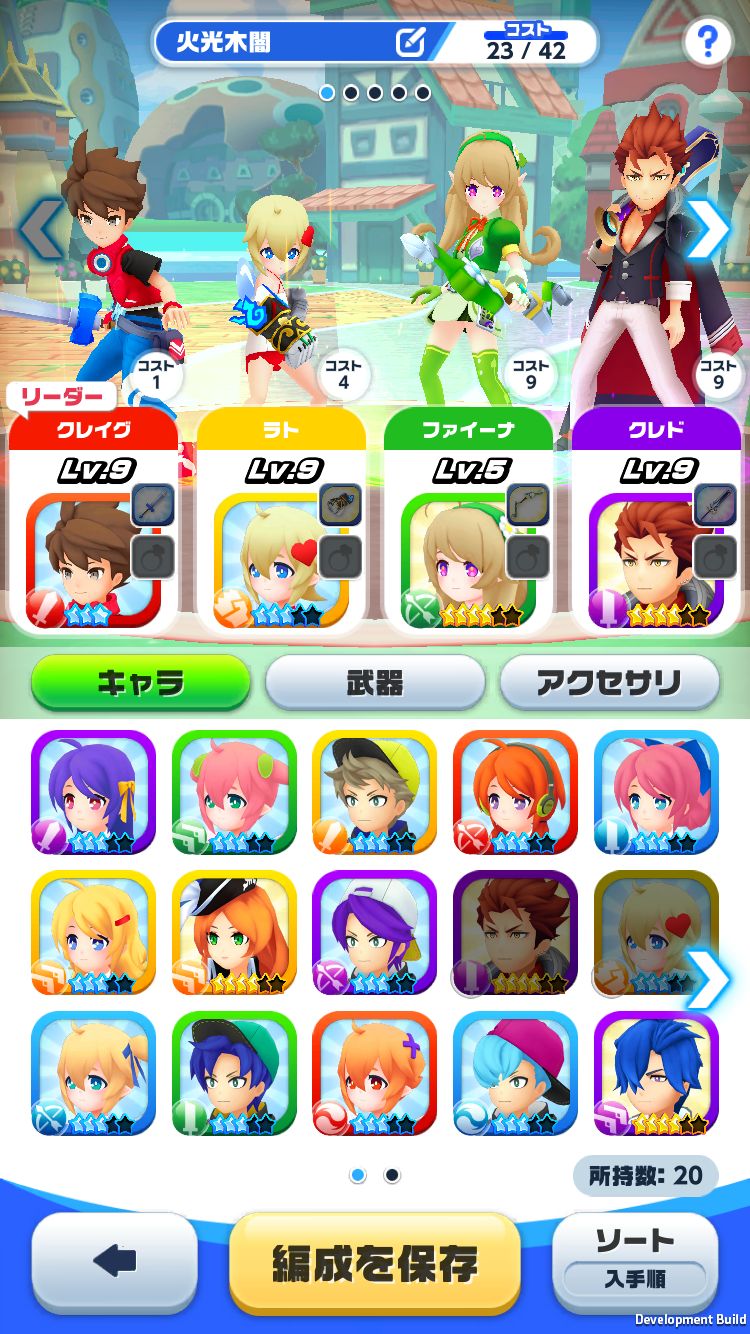This screenshot has height=1334, width=750.
Task: Open the help question mark icon
Action: click(709, 43)
